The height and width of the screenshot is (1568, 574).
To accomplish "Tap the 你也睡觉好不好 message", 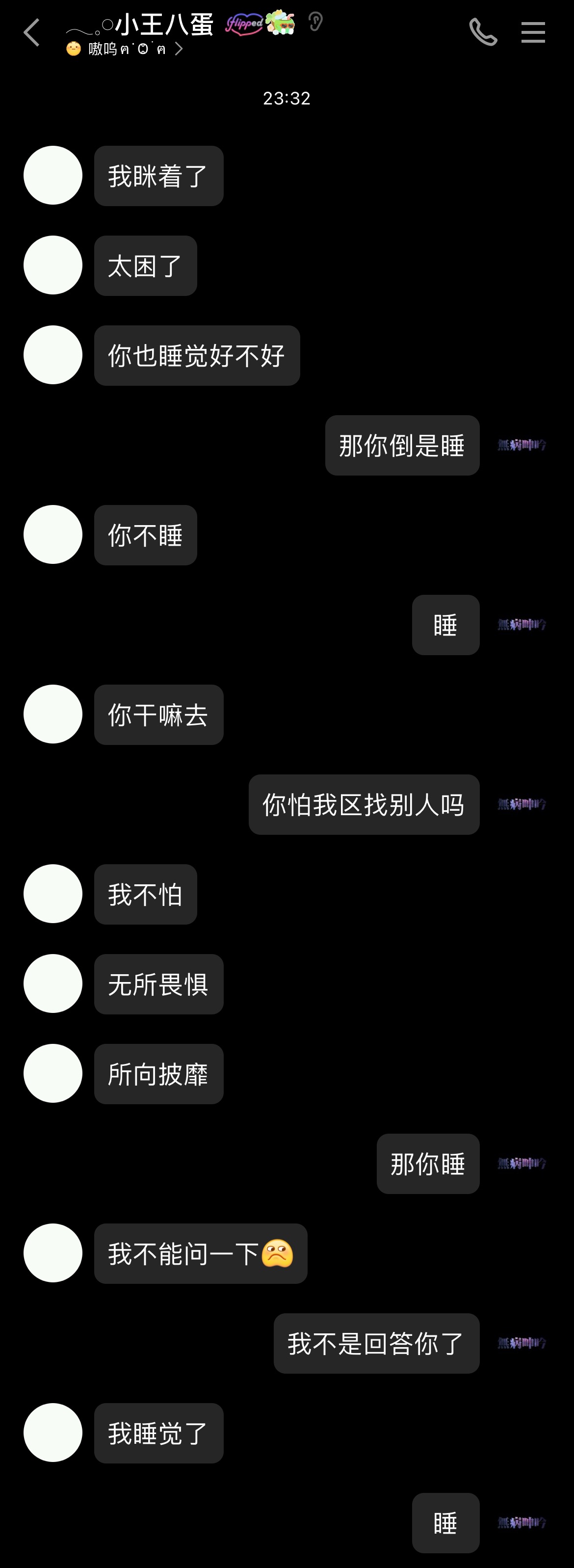I will 197,355.
